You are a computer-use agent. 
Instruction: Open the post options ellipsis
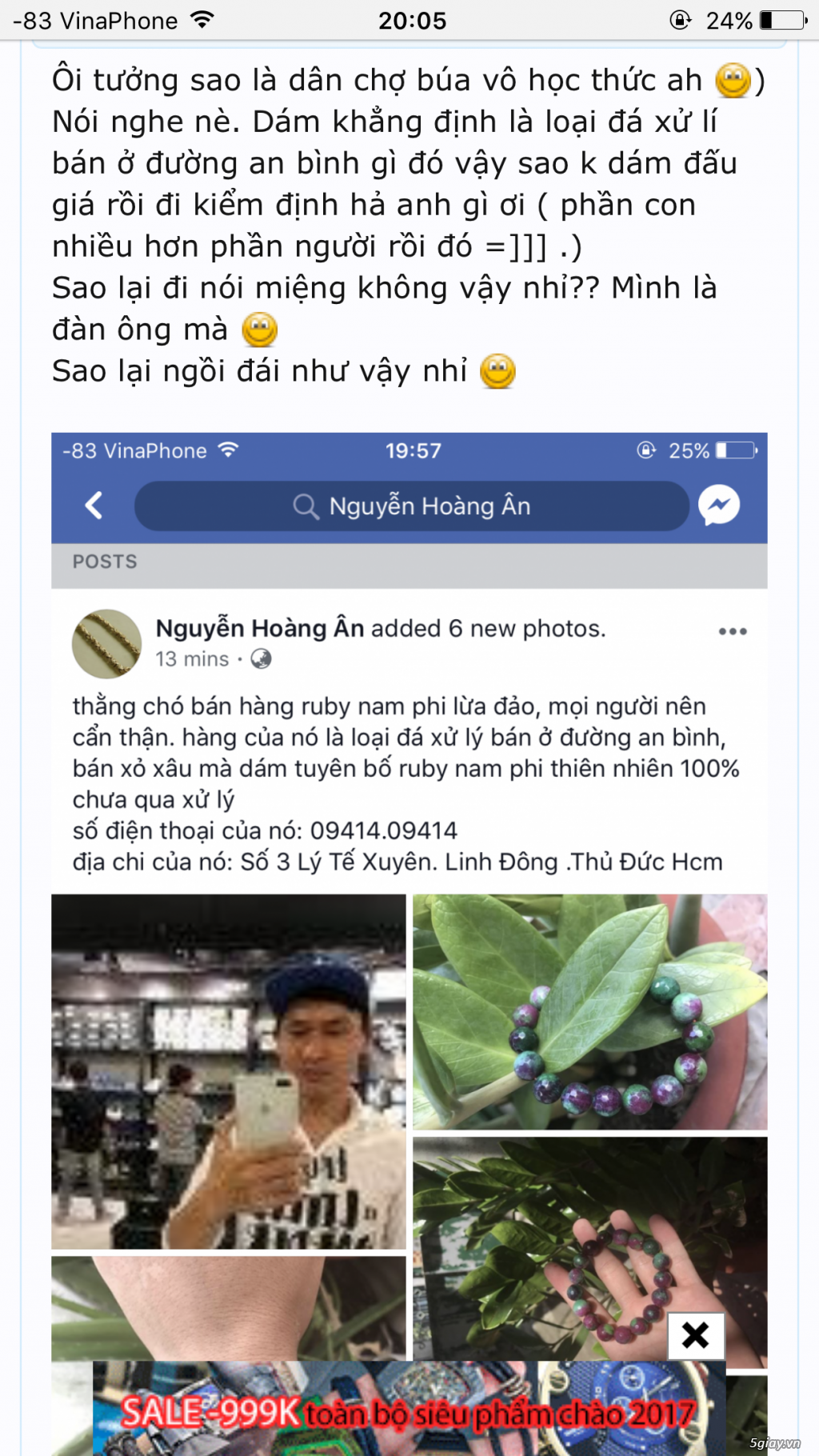(x=733, y=630)
